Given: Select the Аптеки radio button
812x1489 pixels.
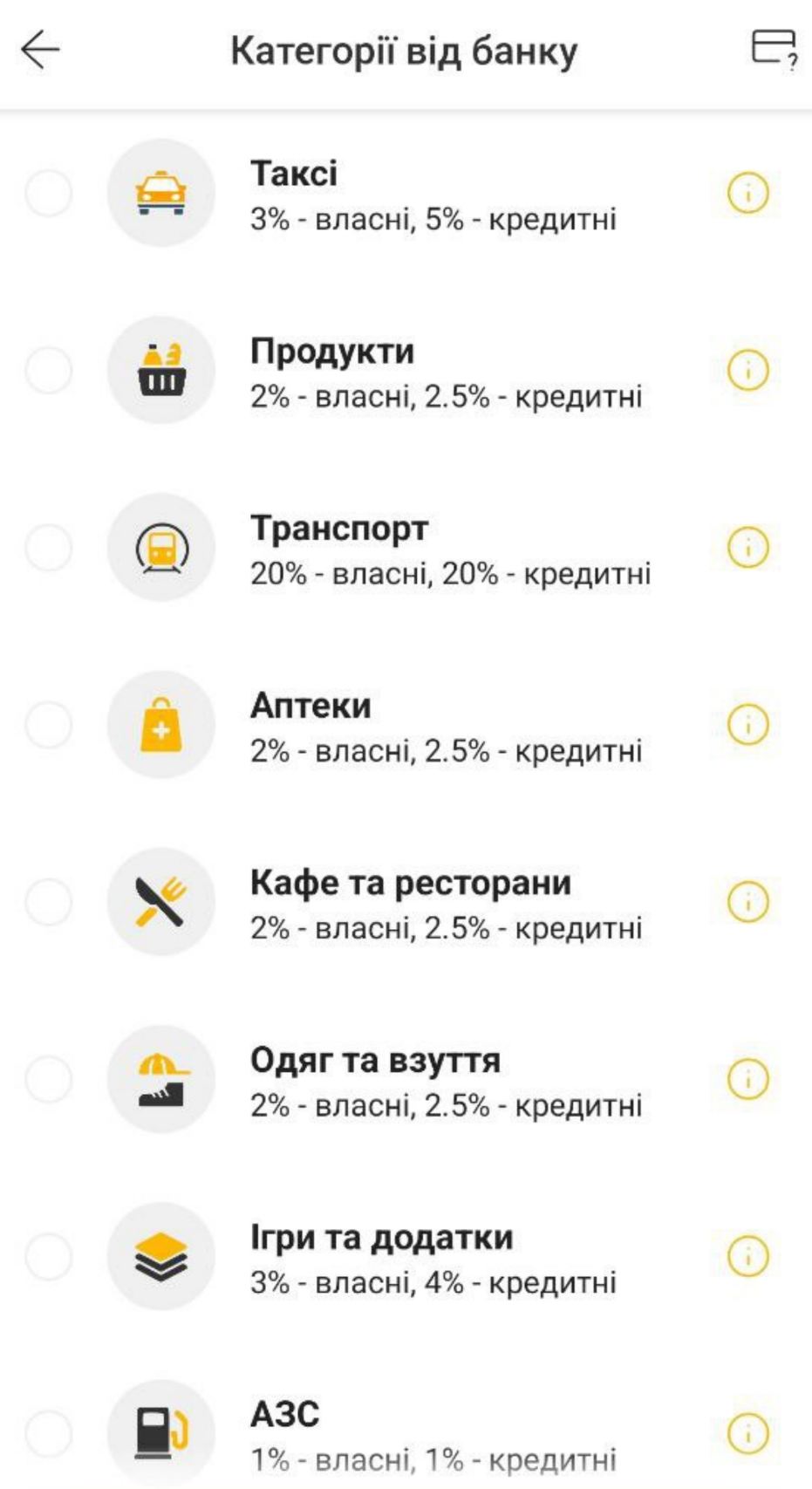Looking at the screenshot, I should 49,725.
